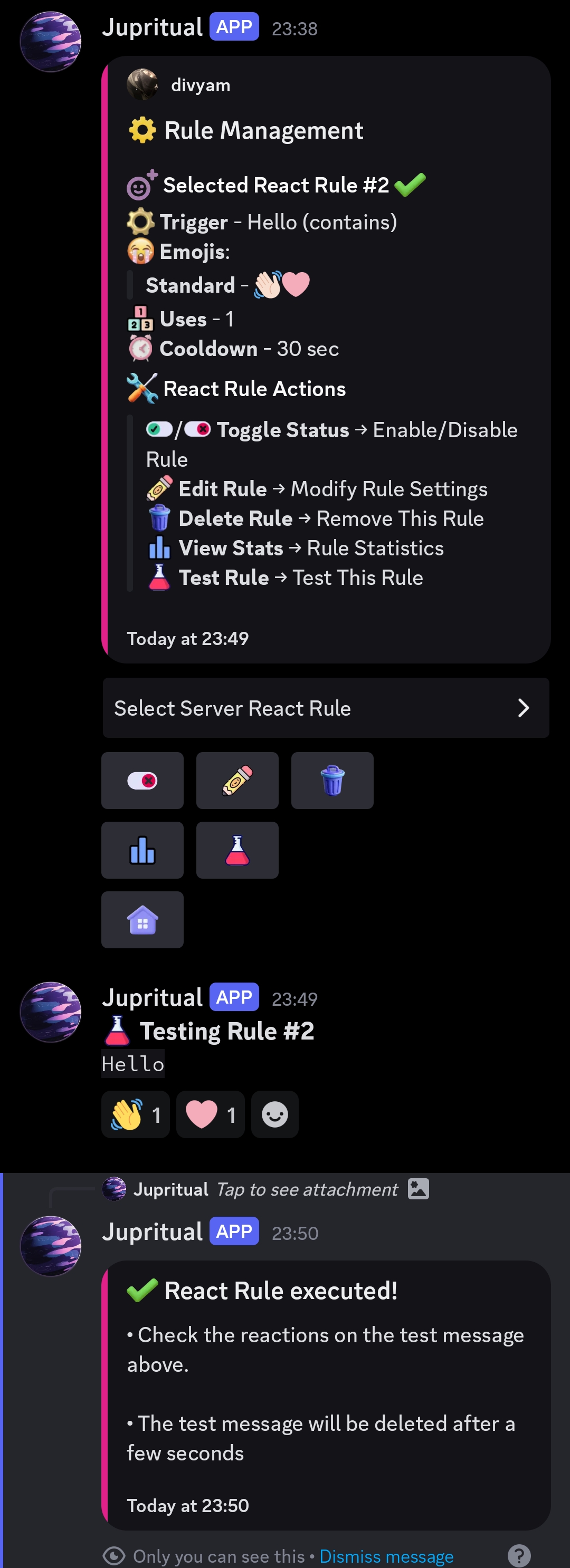Open the add reaction smiley picker
The width and height of the screenshot is (570, 1568).
(274, 1114)
